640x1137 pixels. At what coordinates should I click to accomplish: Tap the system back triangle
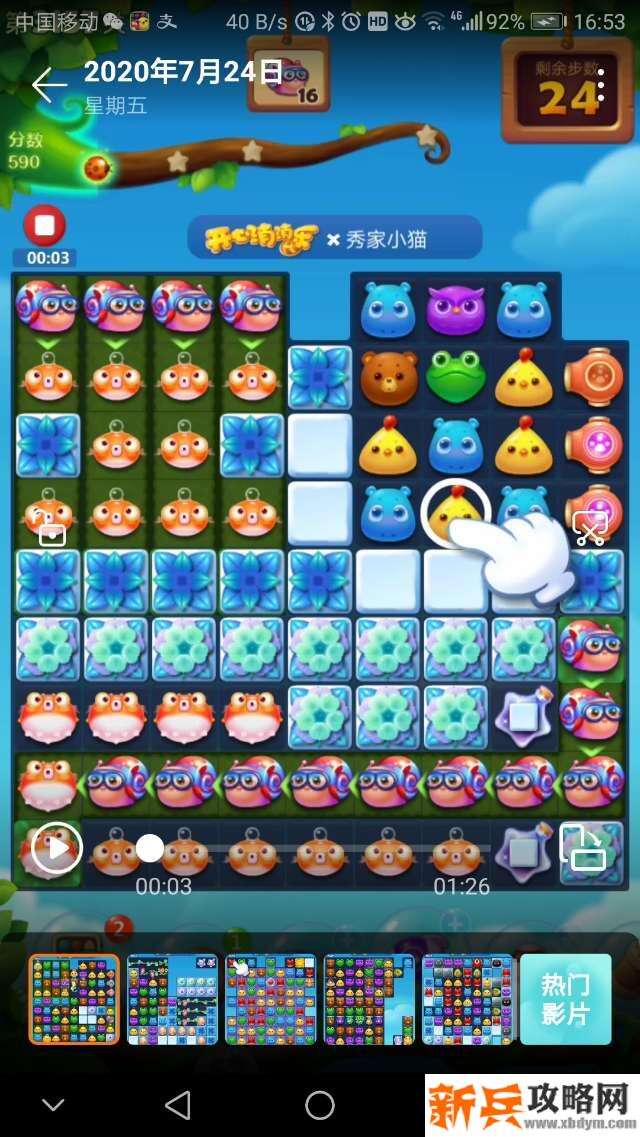178,1105
